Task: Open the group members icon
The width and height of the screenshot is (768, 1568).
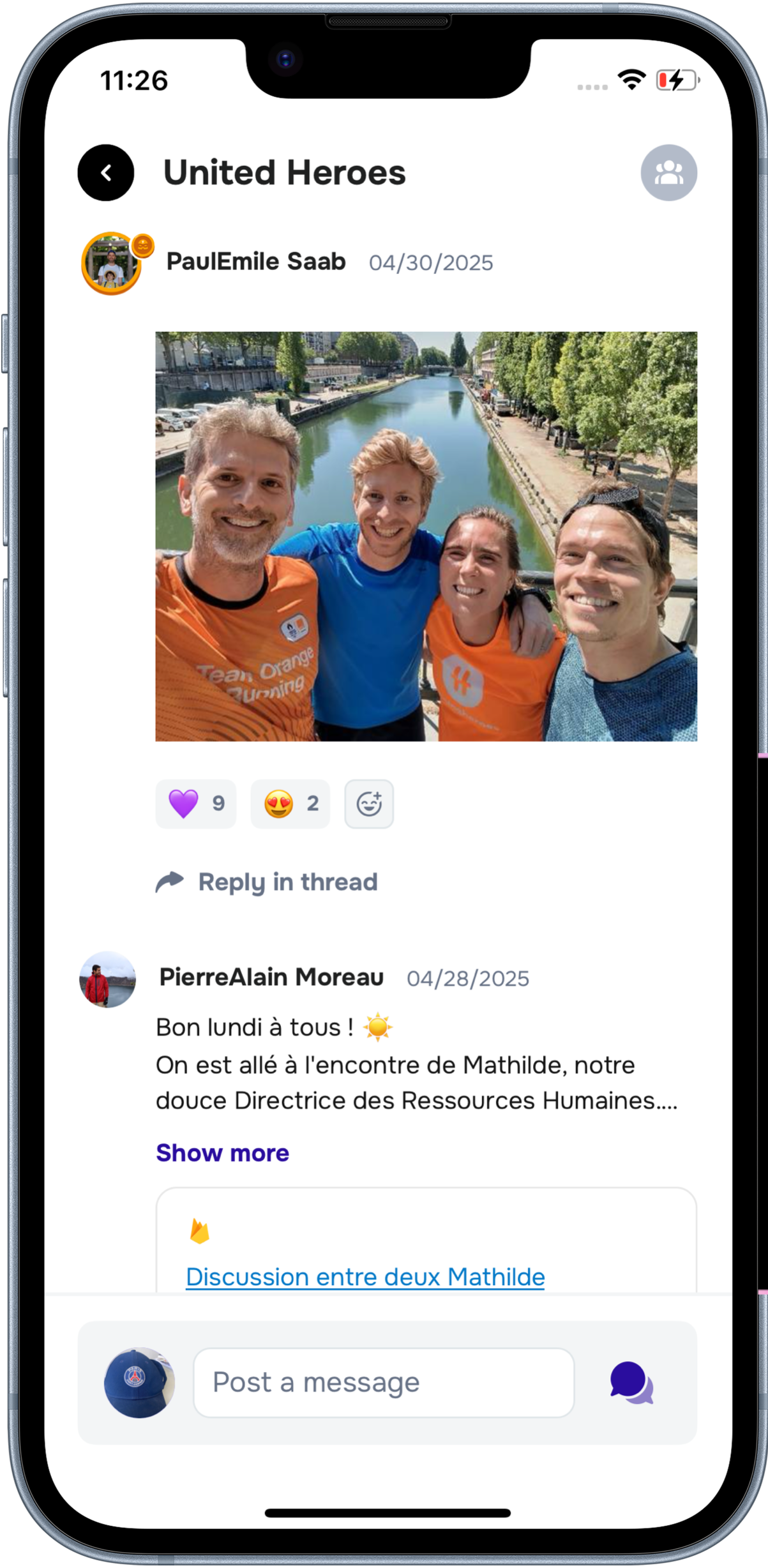Action: [668, 173]
